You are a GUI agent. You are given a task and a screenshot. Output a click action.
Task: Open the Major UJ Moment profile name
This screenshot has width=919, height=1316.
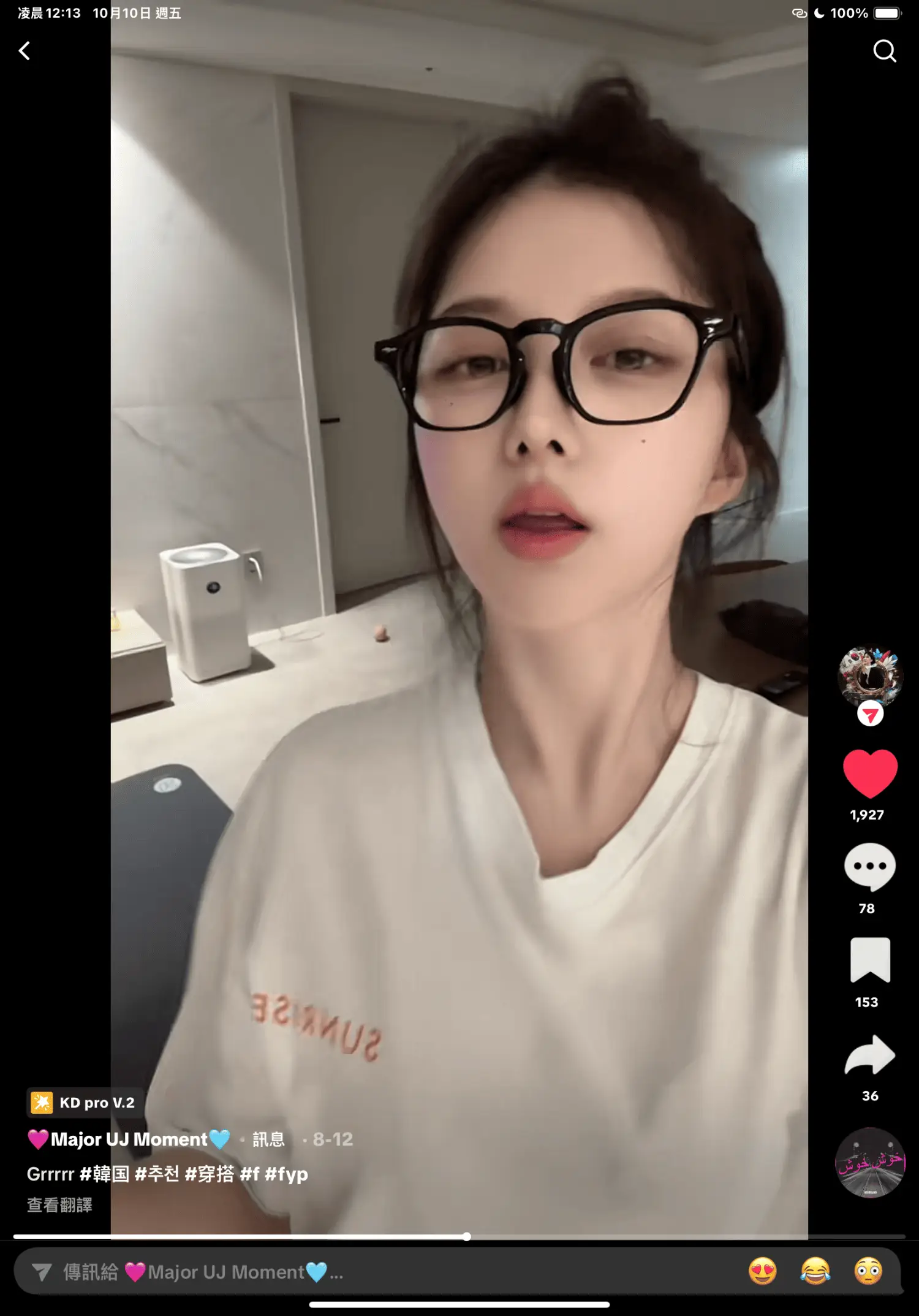(x=129, y=1139)
